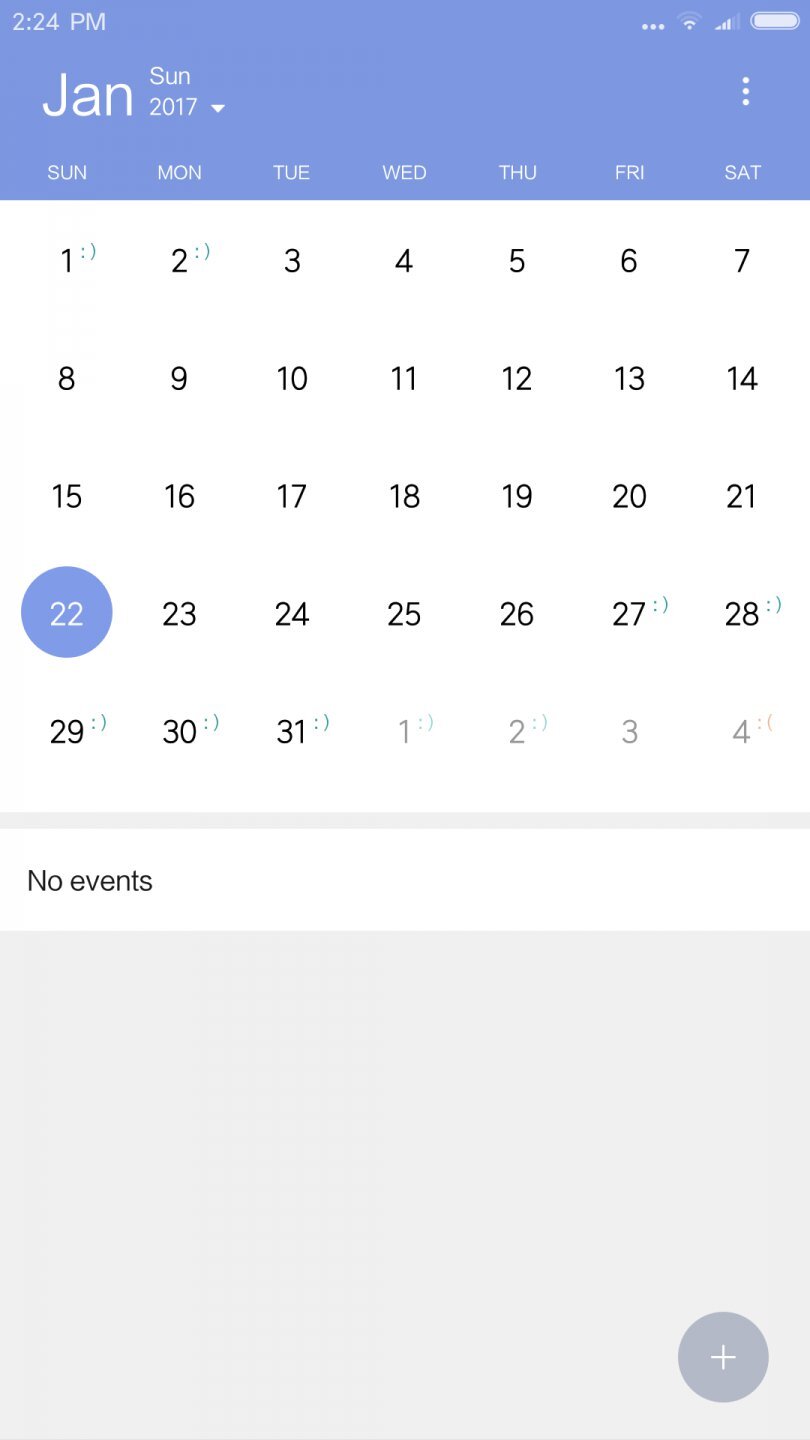Screen dimensions: 810x1440
Task: Expand the Jan 2017 selector arrow
Action: tap(219, 108)
